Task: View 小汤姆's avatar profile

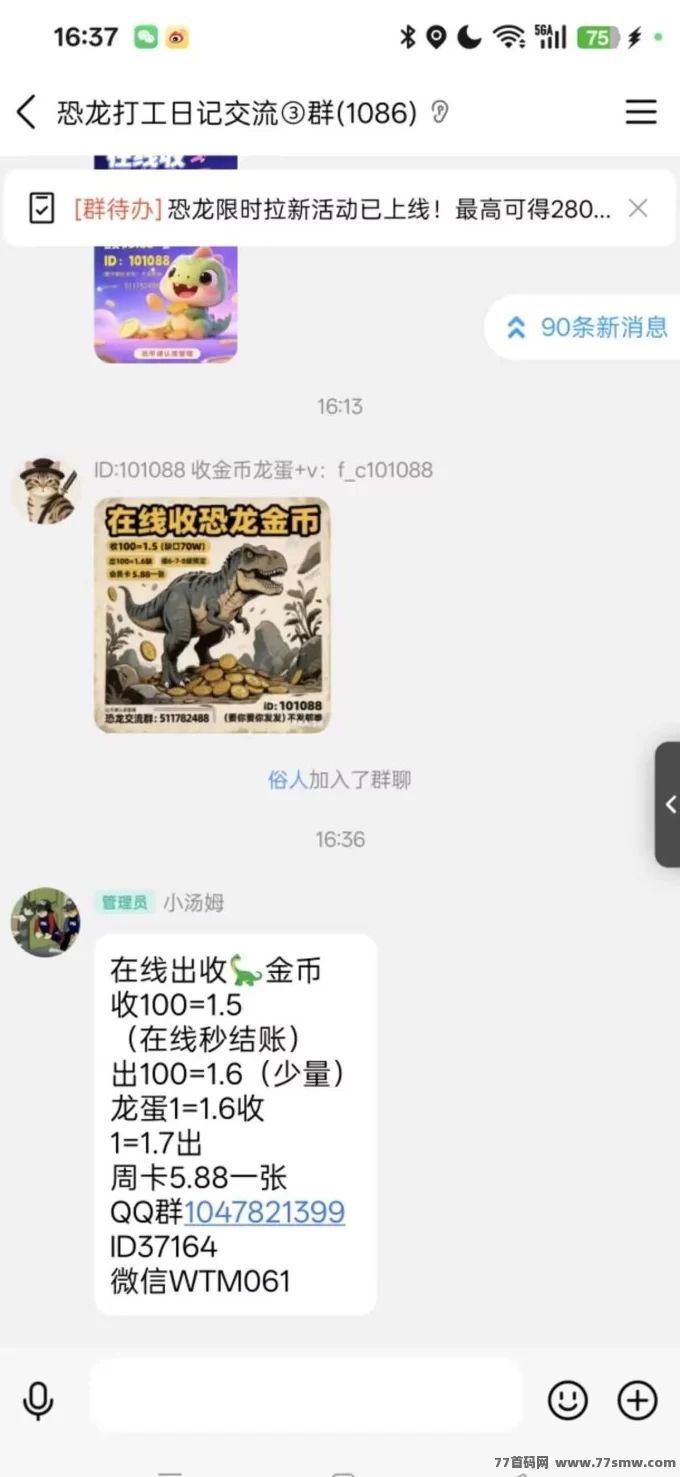Action: coord(45,922)
